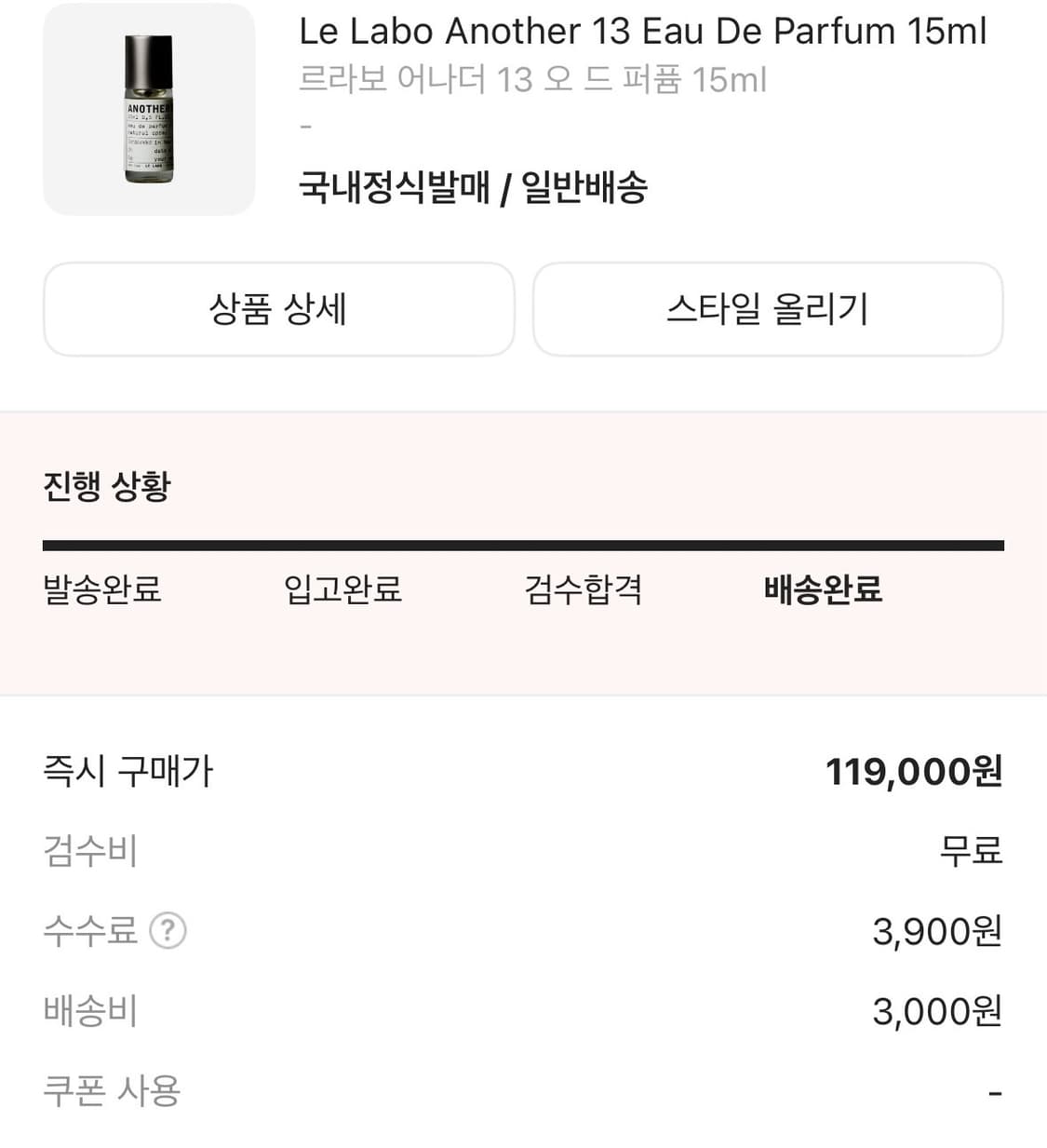
Task: Click the 검수비 inspection fee row
Action: (89, 850)
